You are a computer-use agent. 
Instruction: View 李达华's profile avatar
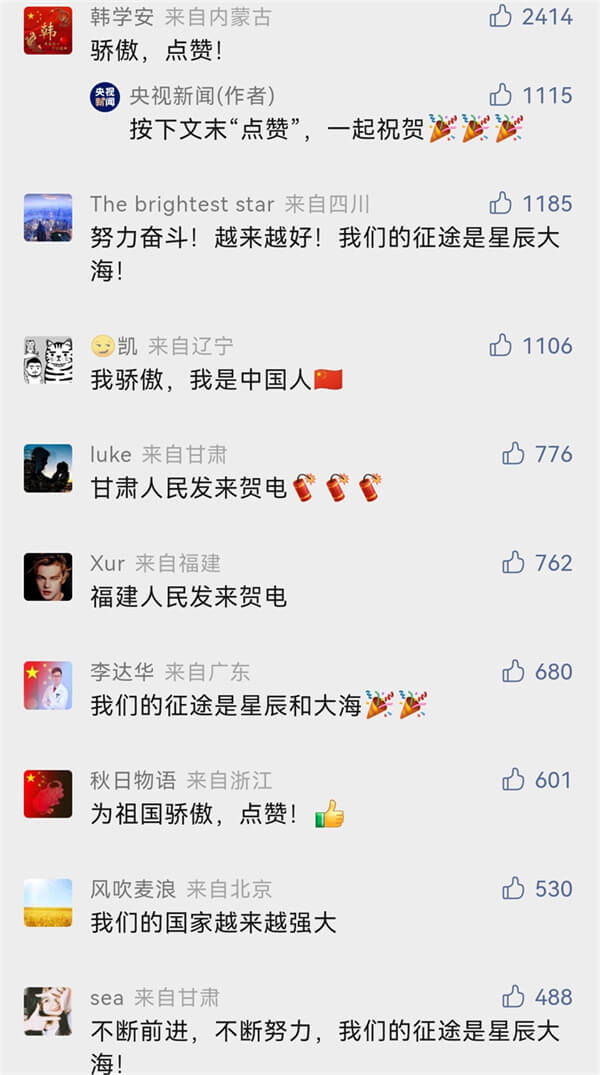click(x=48, y=685)
